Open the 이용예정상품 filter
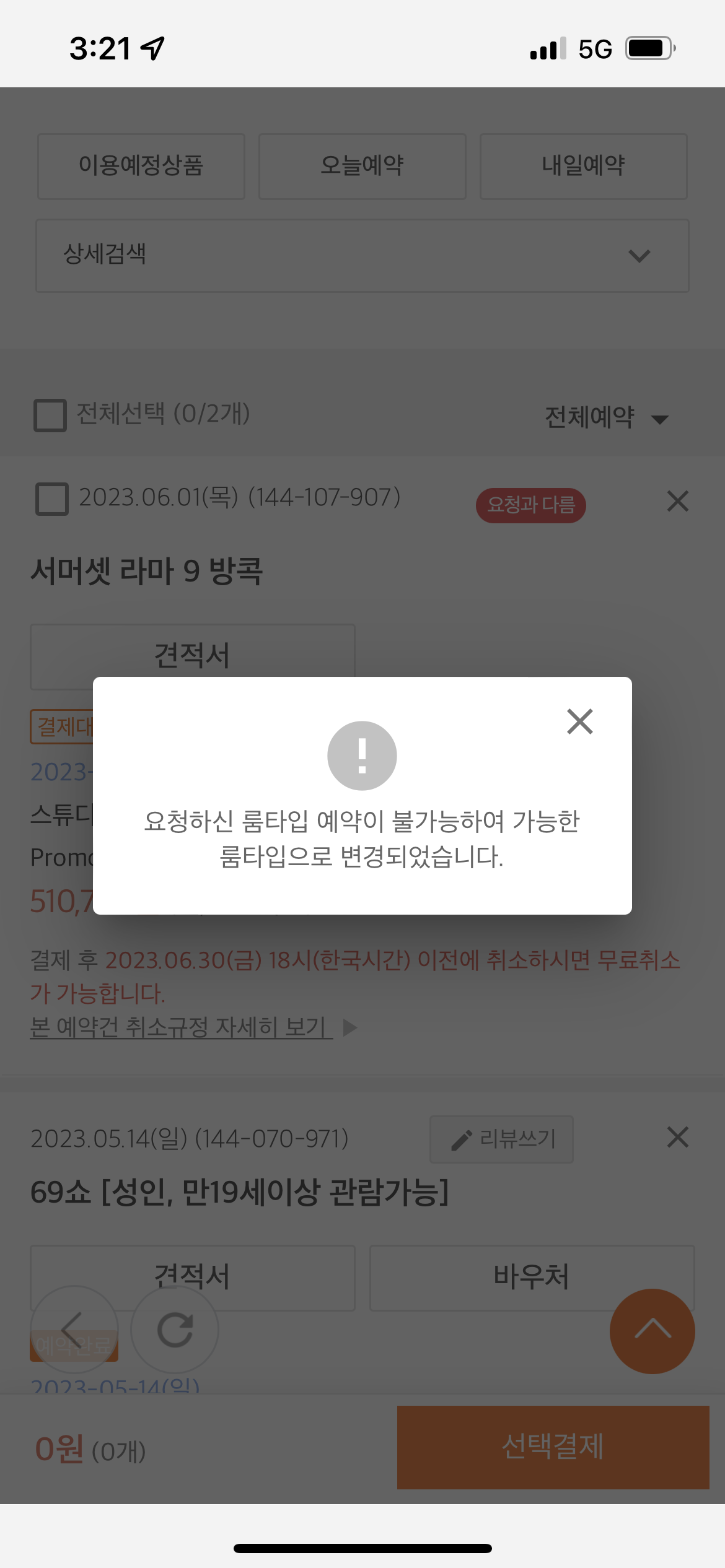The width and height of the screenshot is (725, 1568). [x=141, y=166]
